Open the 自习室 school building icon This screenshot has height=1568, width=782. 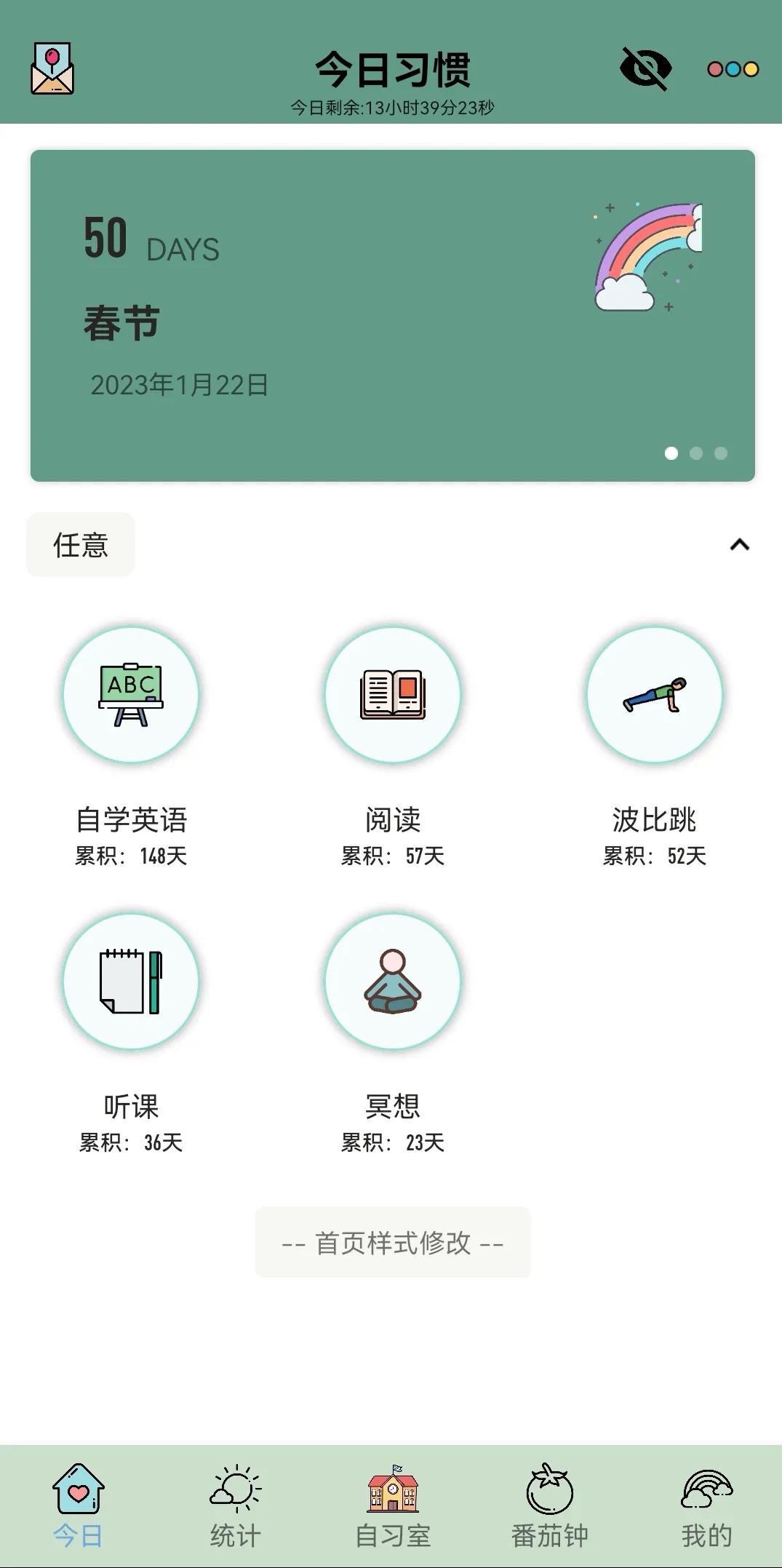click(391, 1501)
